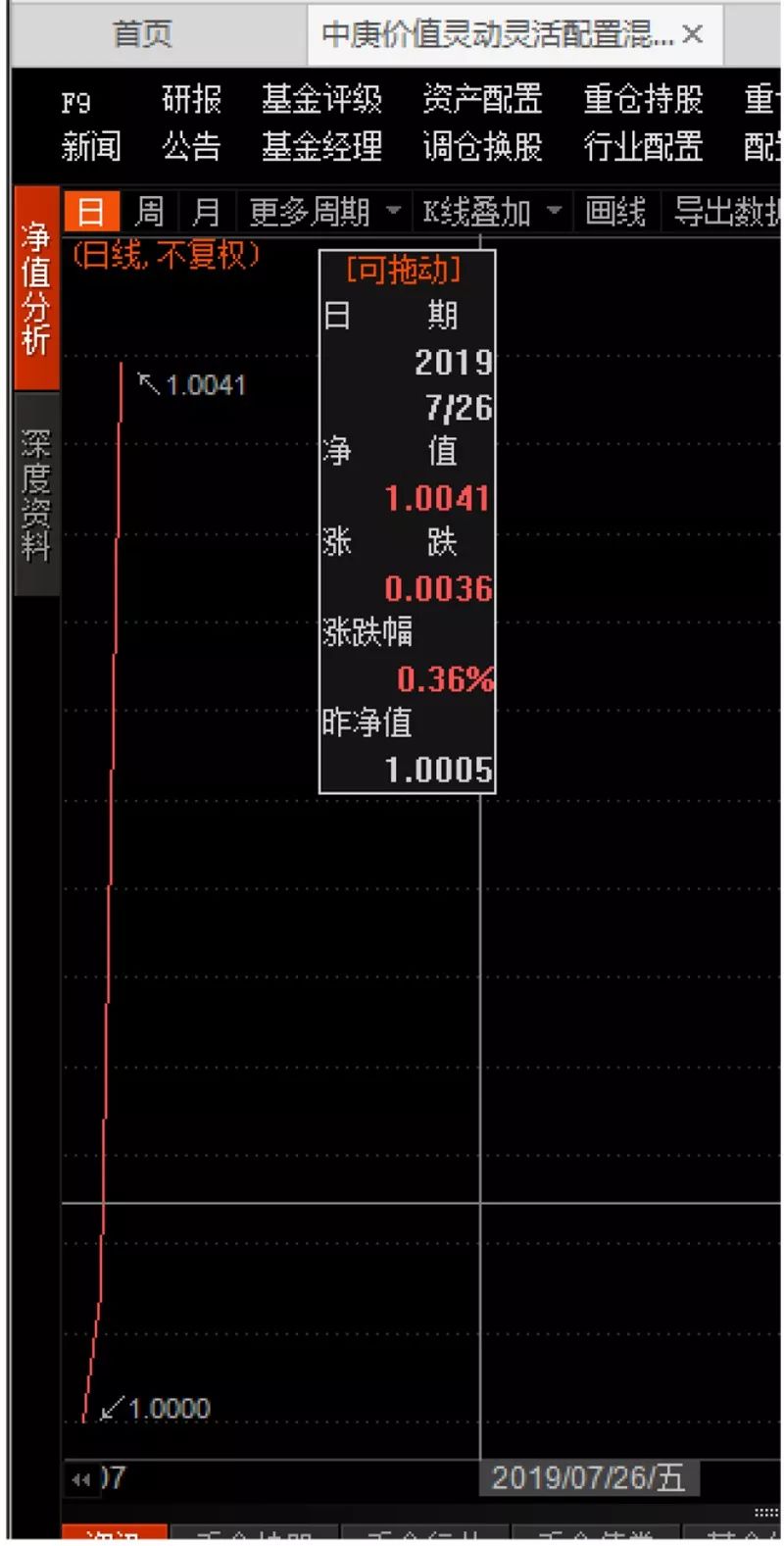Open the F9 page
This screenshot has width=784, height=1546.
coord(76,101)
